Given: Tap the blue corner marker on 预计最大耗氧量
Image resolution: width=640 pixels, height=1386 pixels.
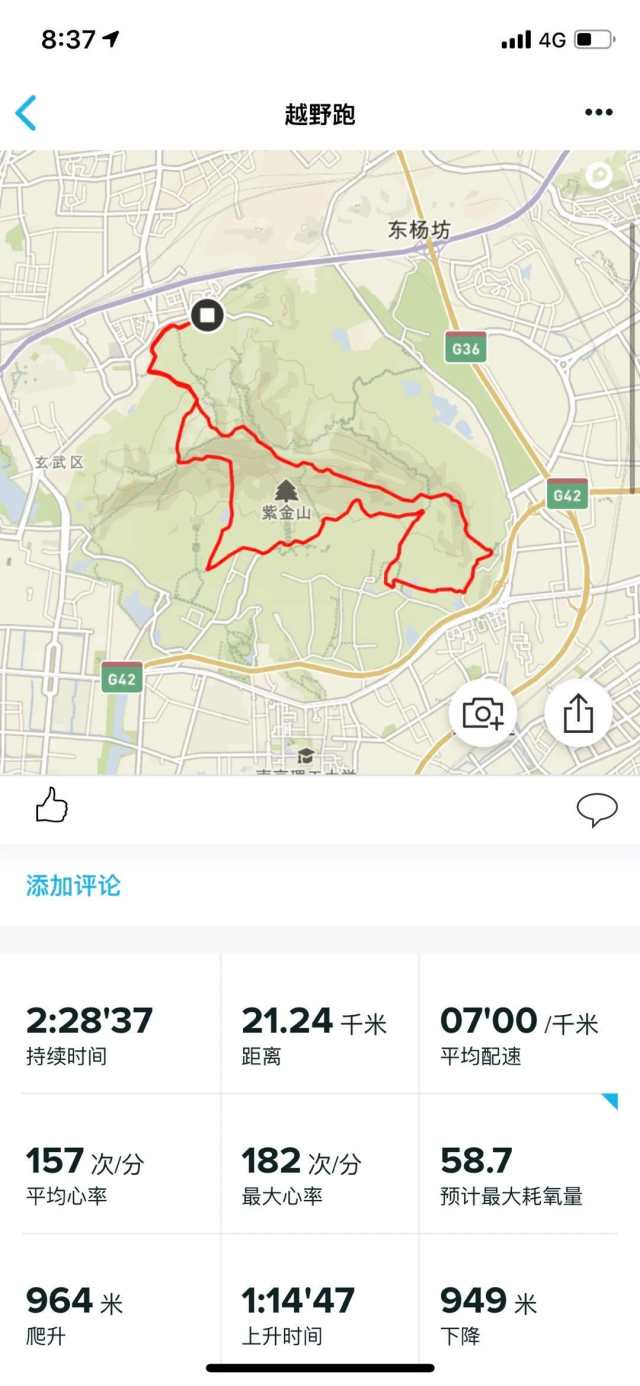Looking at the screenshot, I should click(x=609, y=1101).
